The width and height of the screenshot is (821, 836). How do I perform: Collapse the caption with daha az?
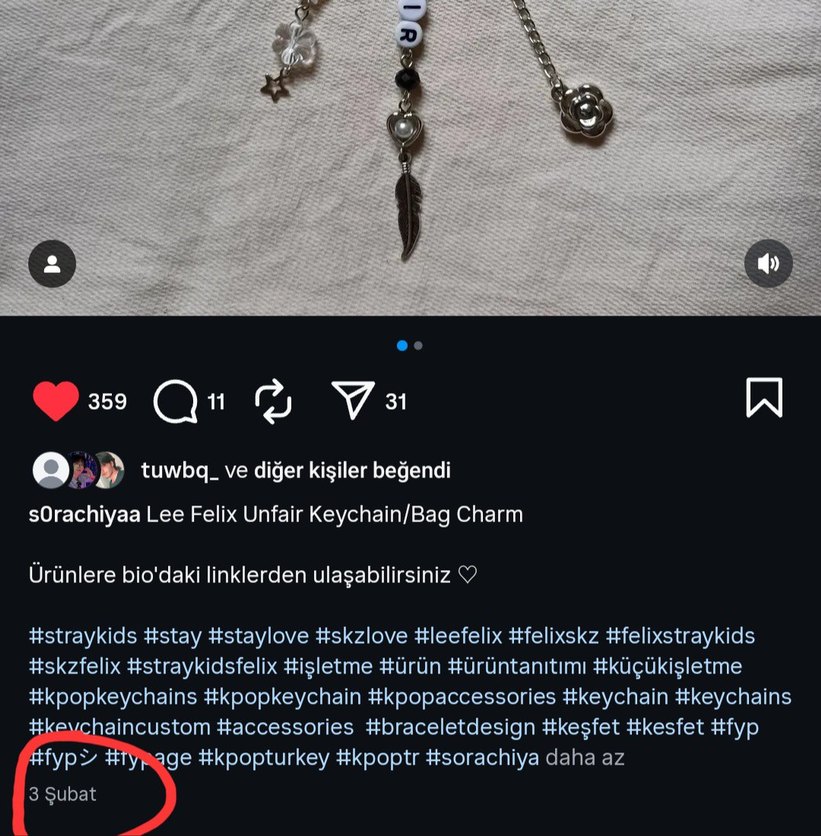tap(585, 758)
